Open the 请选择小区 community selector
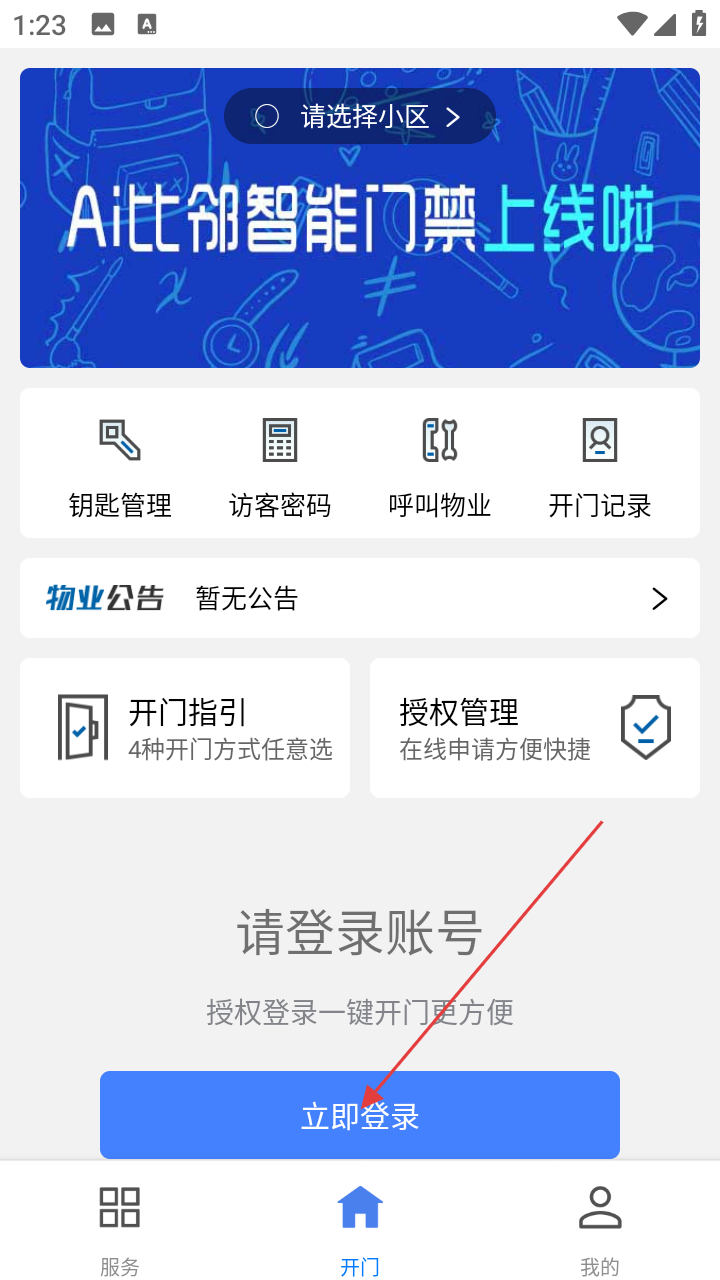Viewport: 720px width, 1280px height. (360, 117)
